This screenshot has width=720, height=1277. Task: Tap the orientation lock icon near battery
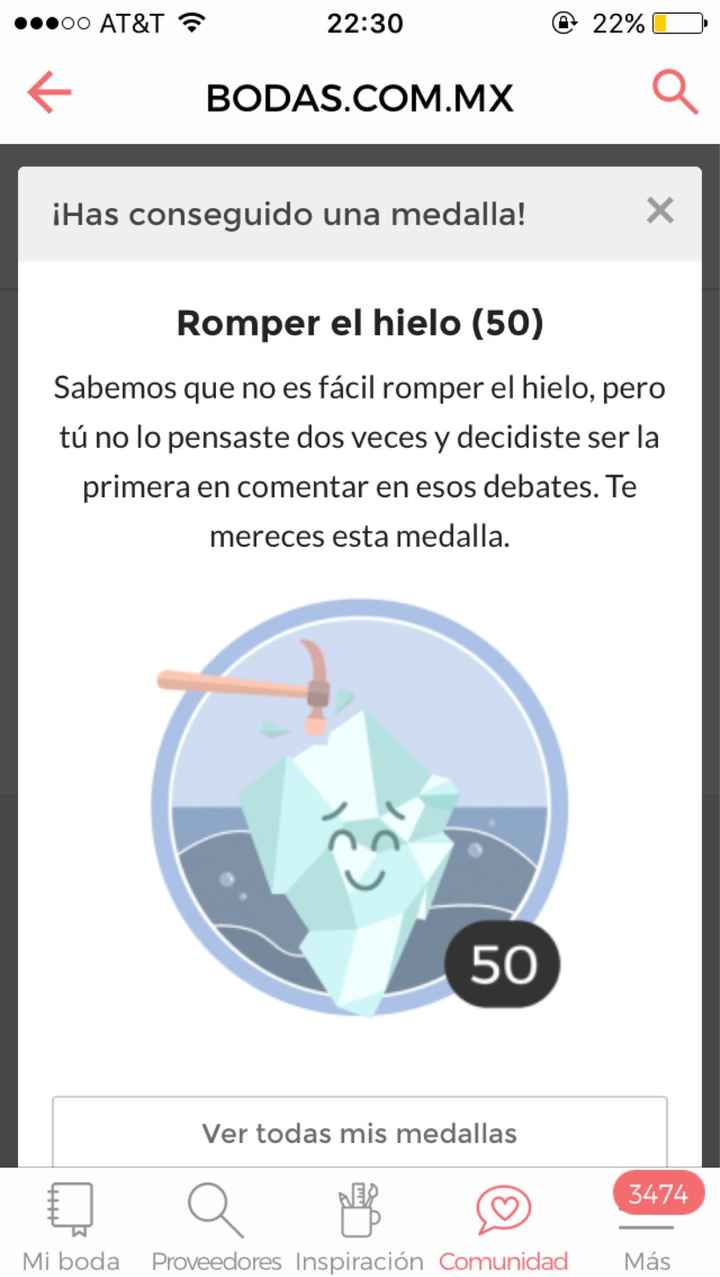click(565, 23)
